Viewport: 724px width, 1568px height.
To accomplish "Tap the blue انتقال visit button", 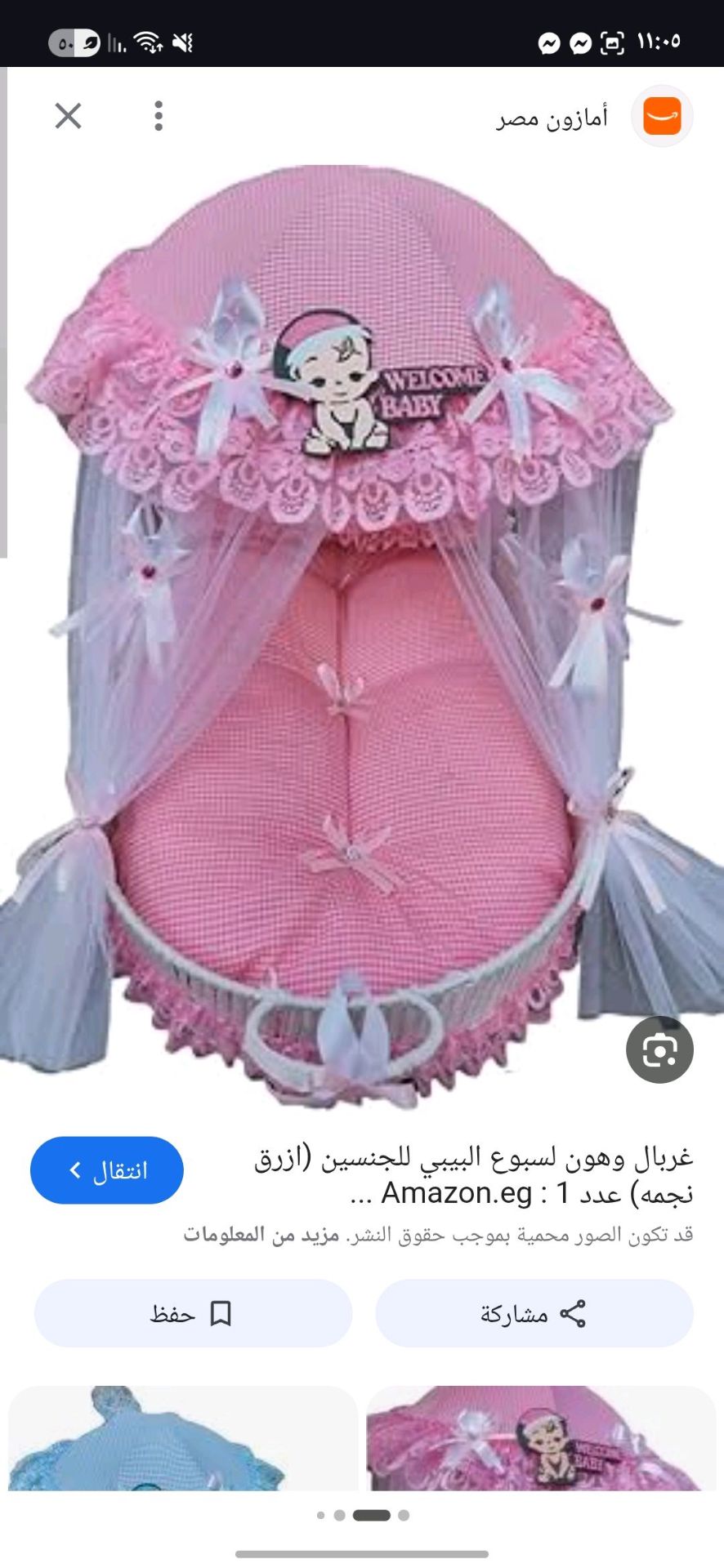I will tap(107, 1170).
